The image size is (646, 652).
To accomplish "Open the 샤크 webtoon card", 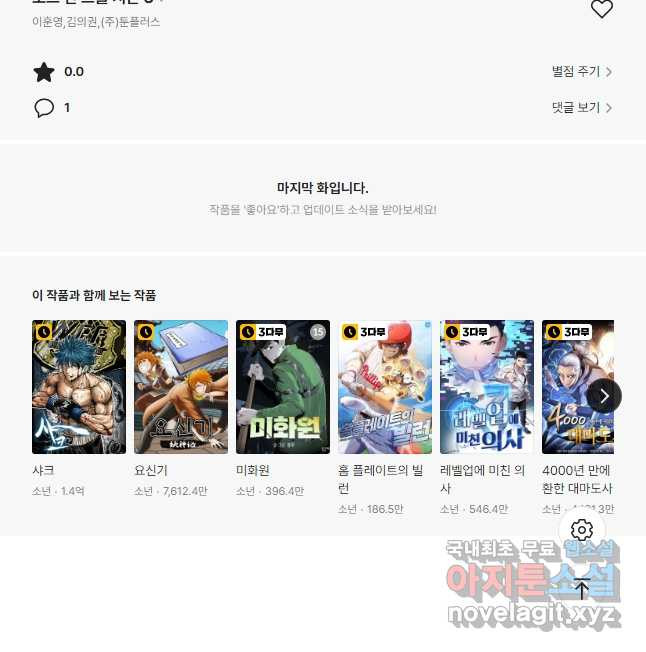I will click(79, 387).
